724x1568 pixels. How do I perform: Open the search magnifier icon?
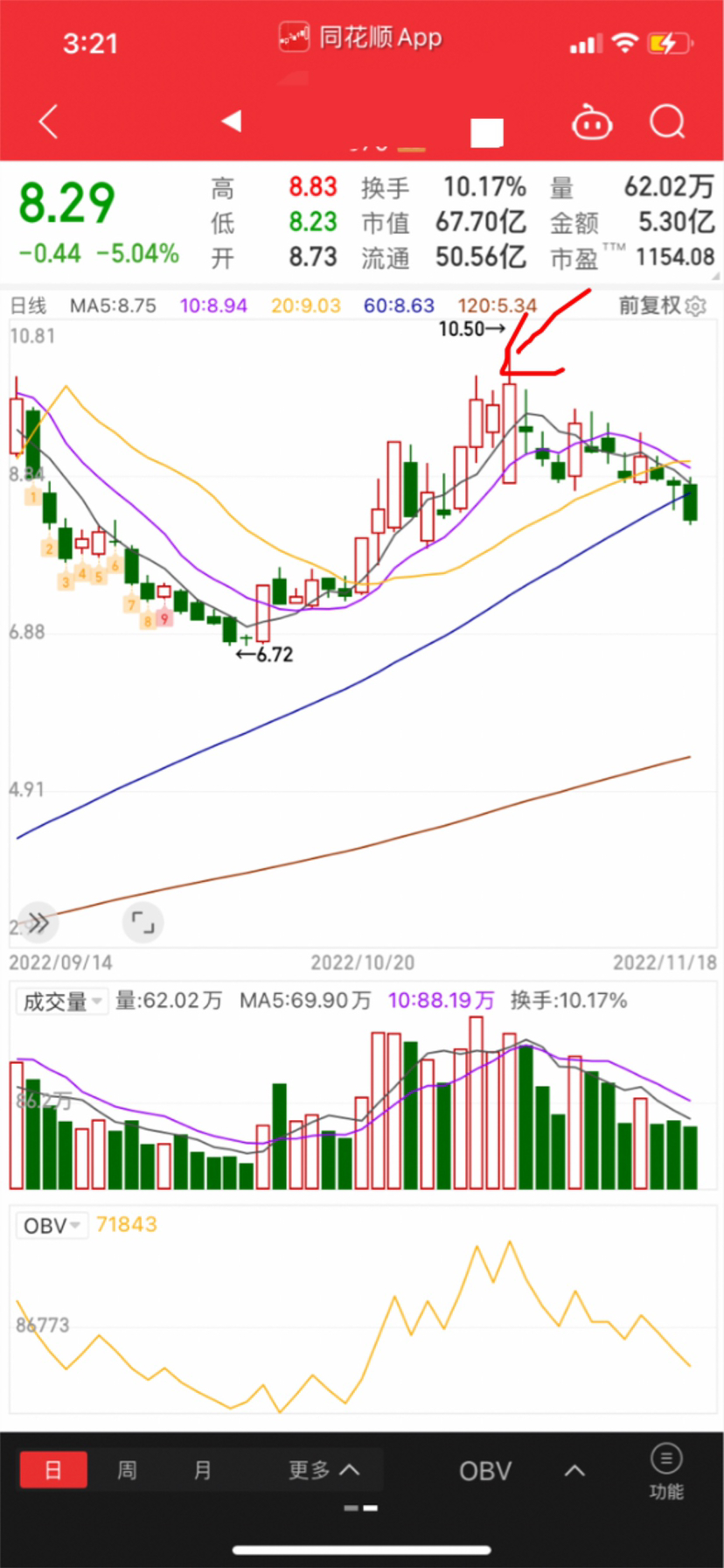coord(667,122)
